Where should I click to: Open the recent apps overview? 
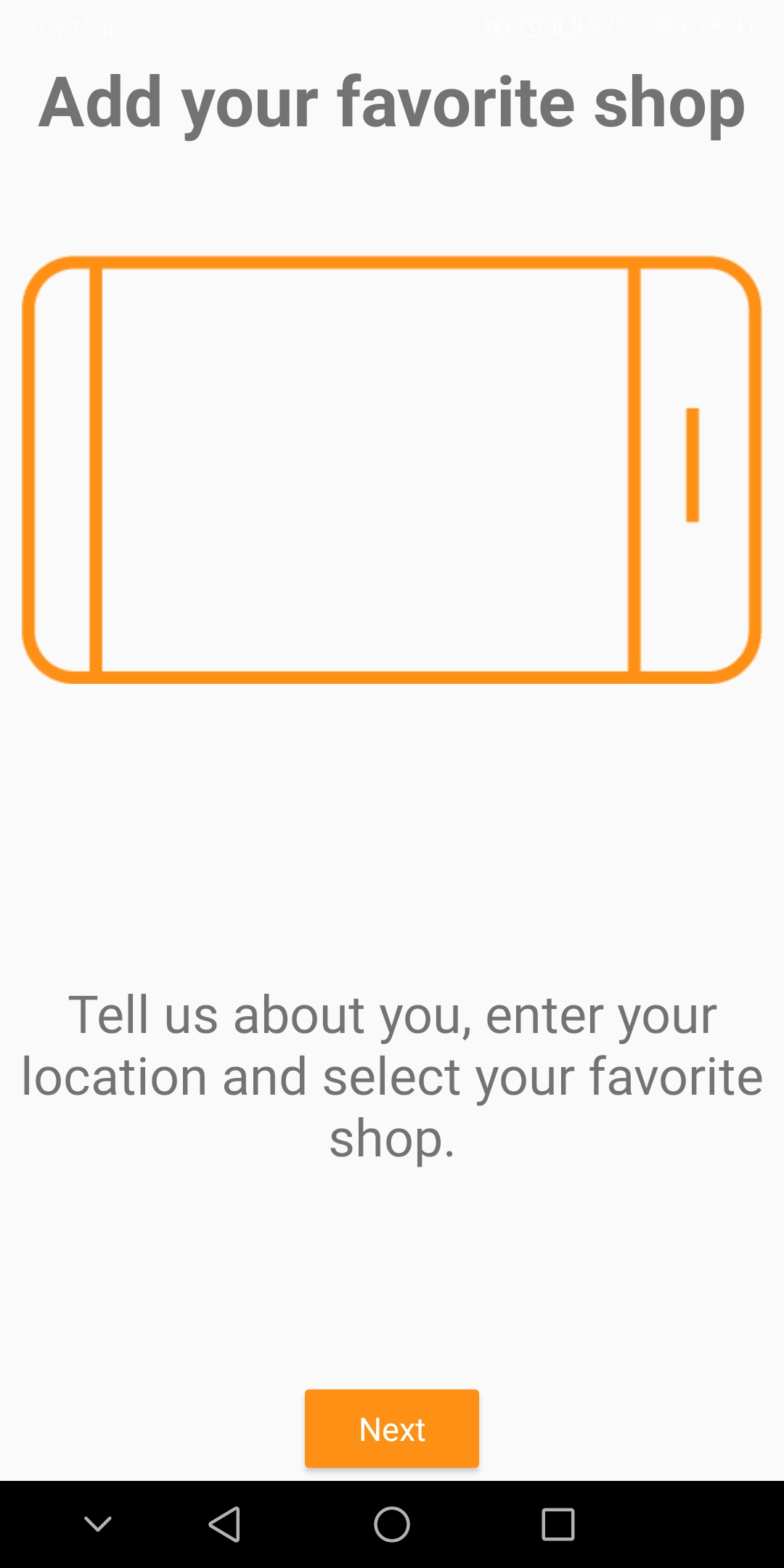coord(558,1524)
